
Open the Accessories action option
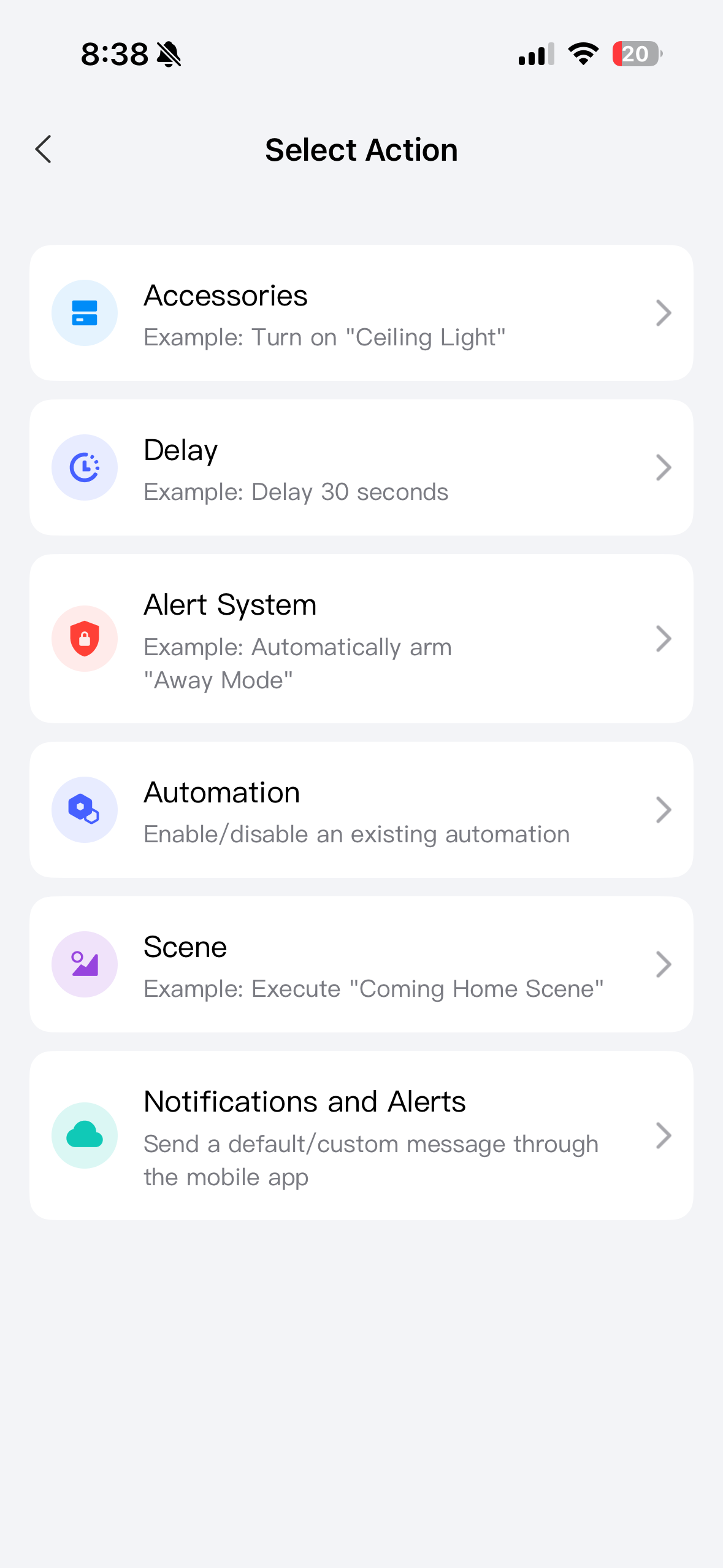click(x=361, y=313)
